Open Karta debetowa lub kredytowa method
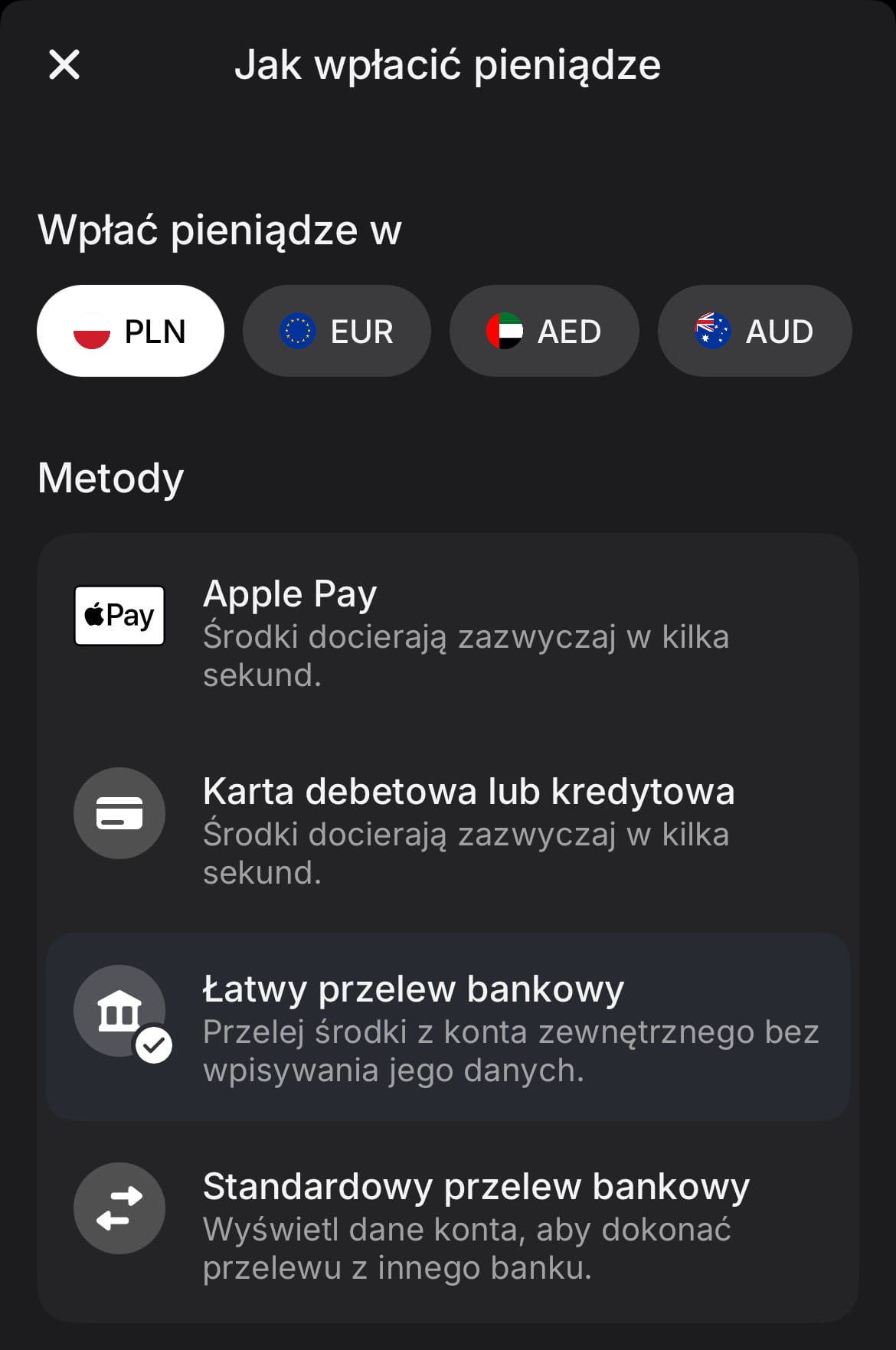Viewport: 896px width, 1350px height. click(x=448, y=830)
